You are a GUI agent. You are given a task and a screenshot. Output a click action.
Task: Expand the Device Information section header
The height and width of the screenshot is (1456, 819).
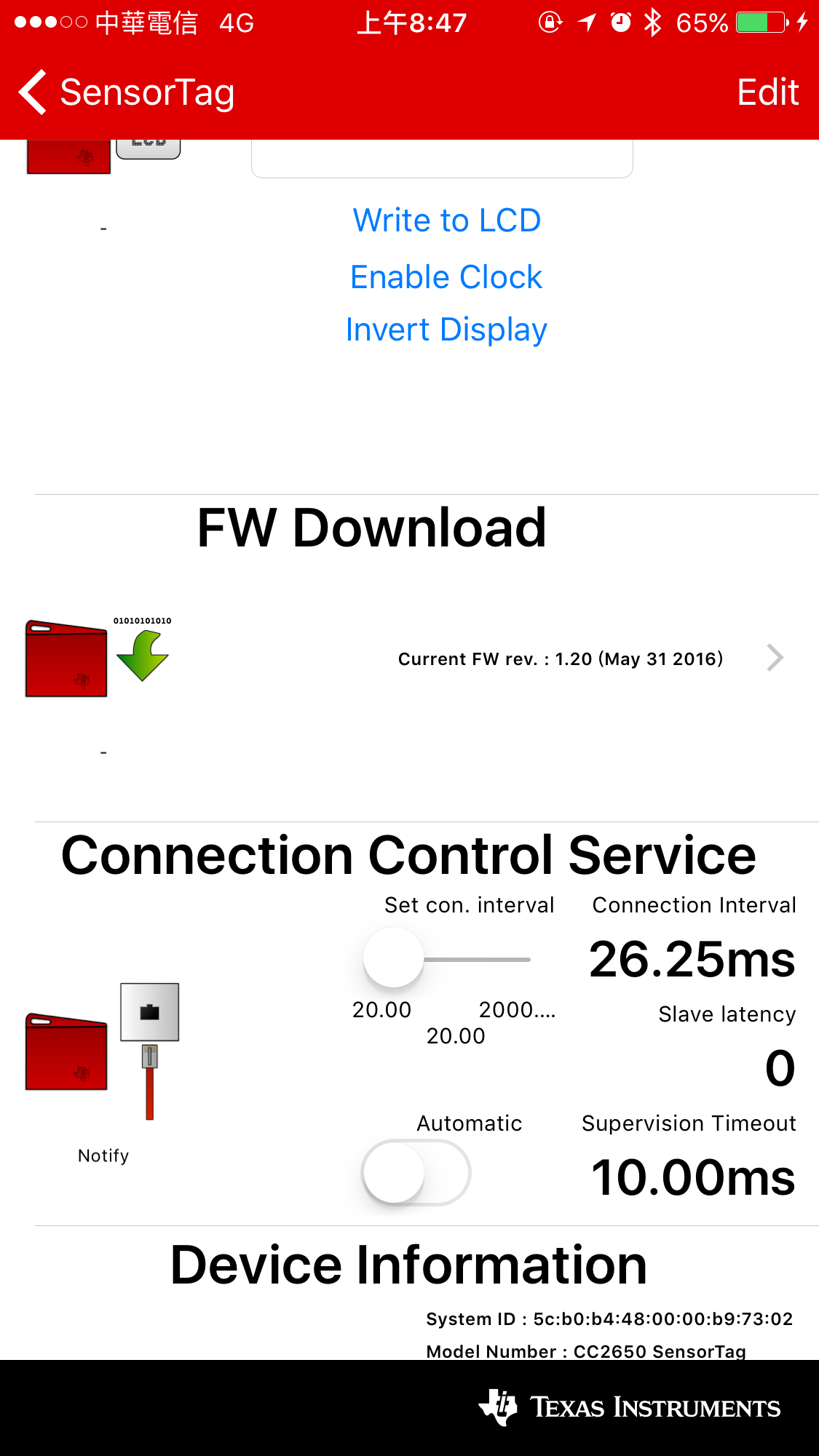tap(408, 1264)
